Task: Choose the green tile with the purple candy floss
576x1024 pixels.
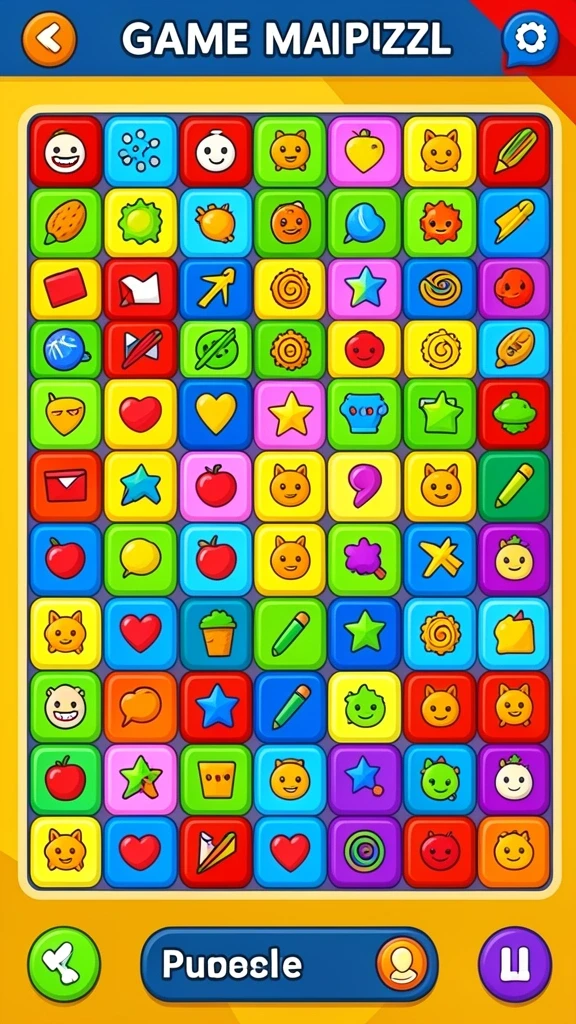Action: pos(364,560)
